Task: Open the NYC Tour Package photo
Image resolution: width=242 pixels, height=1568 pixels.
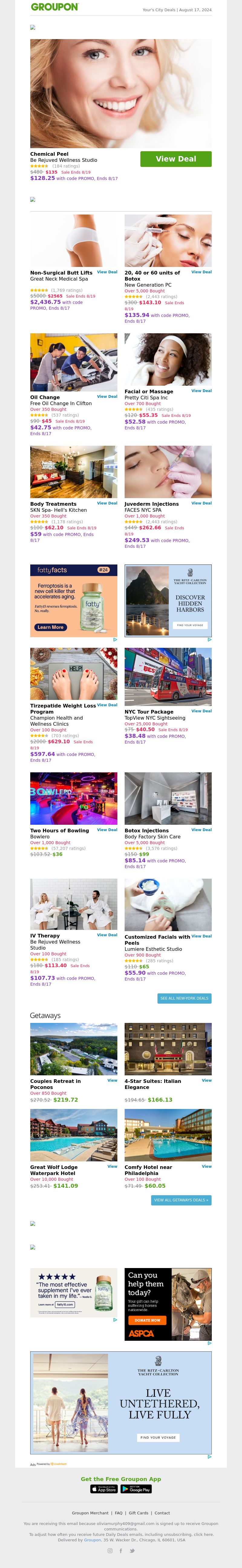Action: [168, 676]
